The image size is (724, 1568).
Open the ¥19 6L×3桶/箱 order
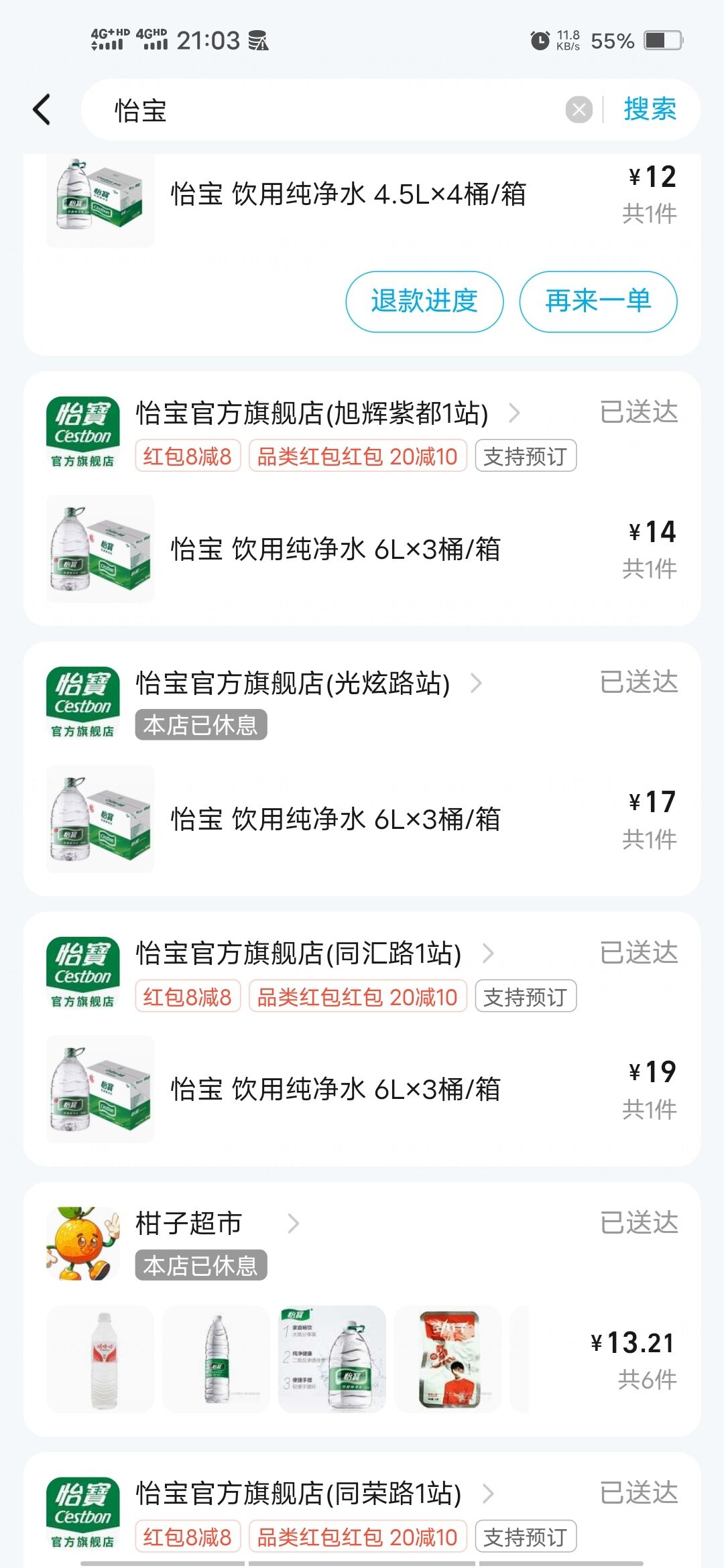click(x=335, y=1090)
